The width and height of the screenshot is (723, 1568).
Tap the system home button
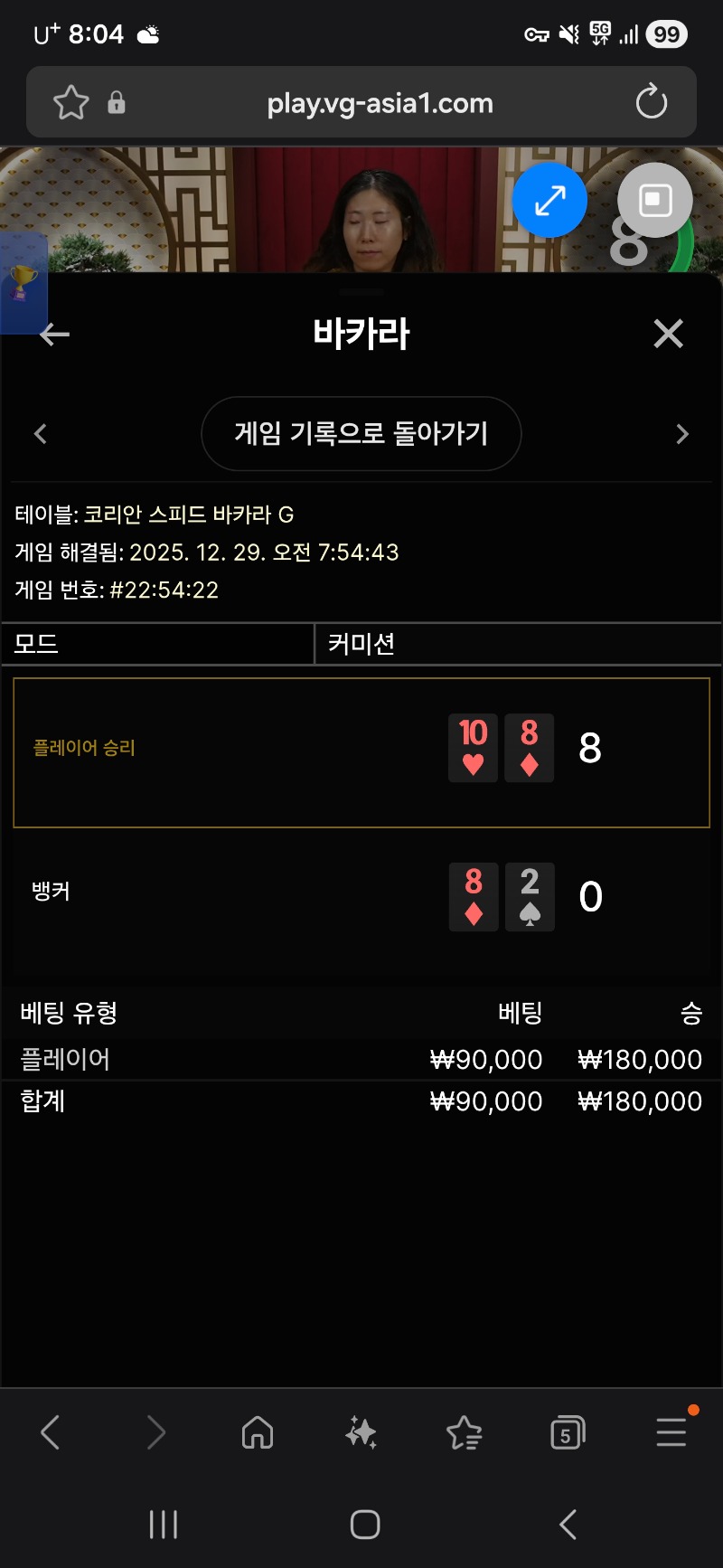[365, 1525]
